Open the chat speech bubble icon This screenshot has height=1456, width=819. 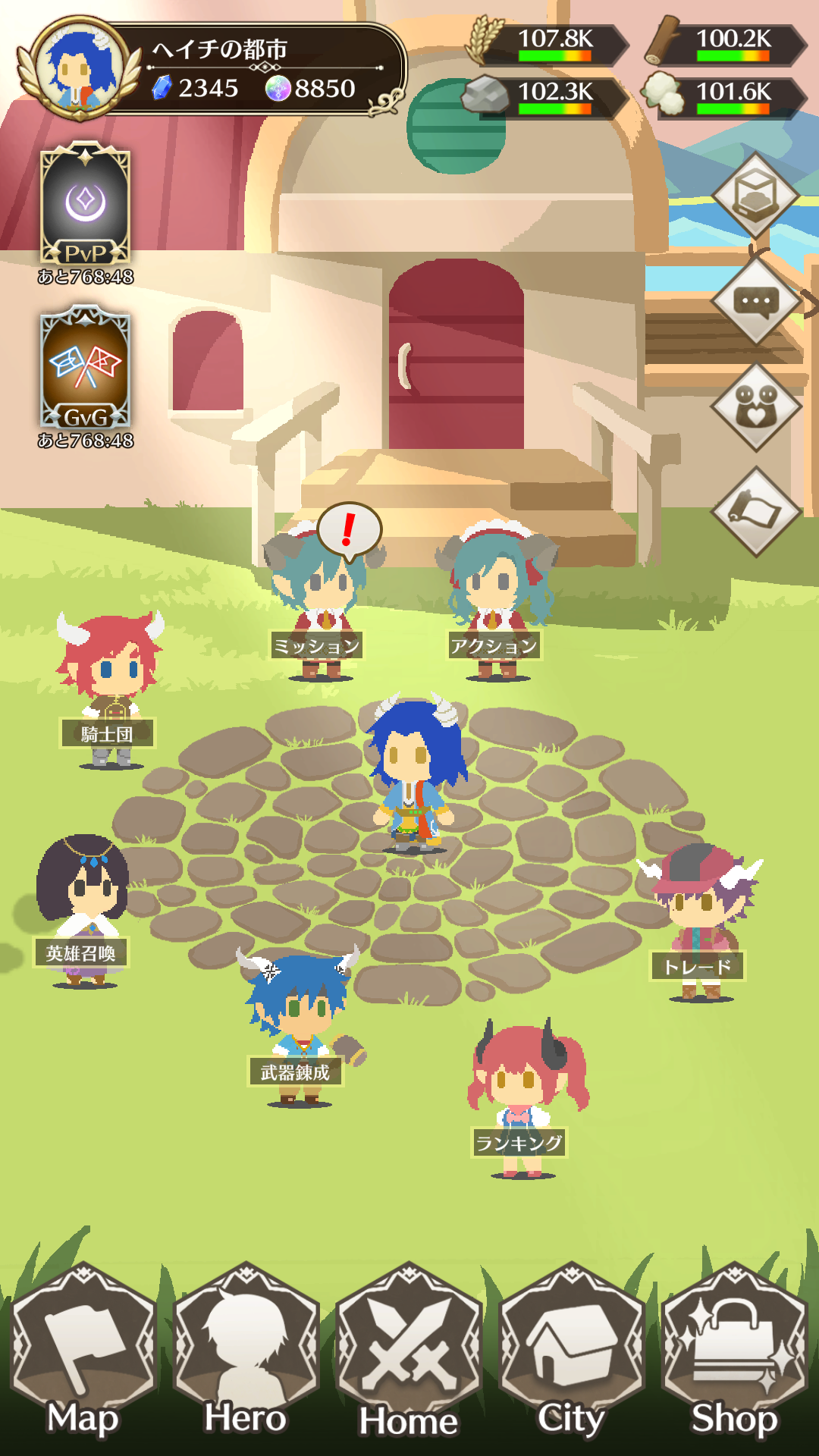click(756, 301)
